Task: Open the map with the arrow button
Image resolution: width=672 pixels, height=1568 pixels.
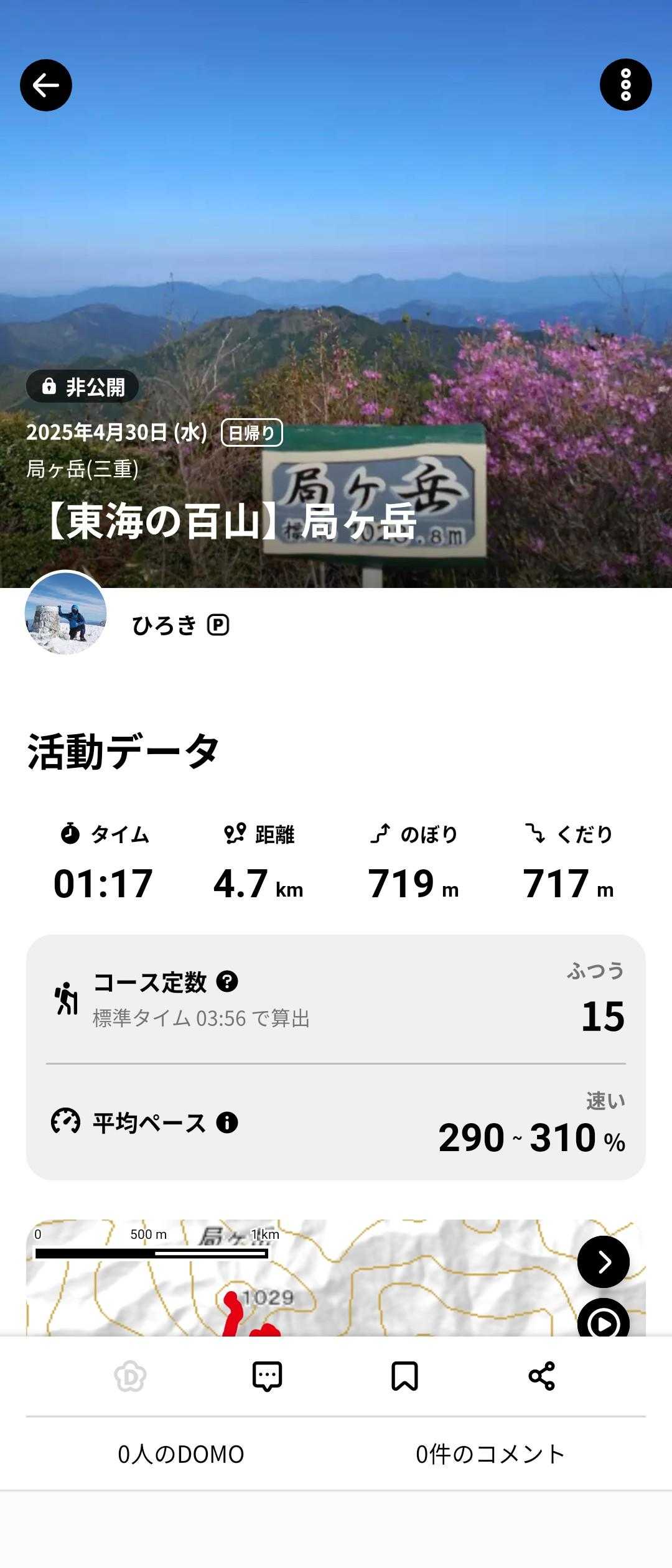Action: point(603,1262)
